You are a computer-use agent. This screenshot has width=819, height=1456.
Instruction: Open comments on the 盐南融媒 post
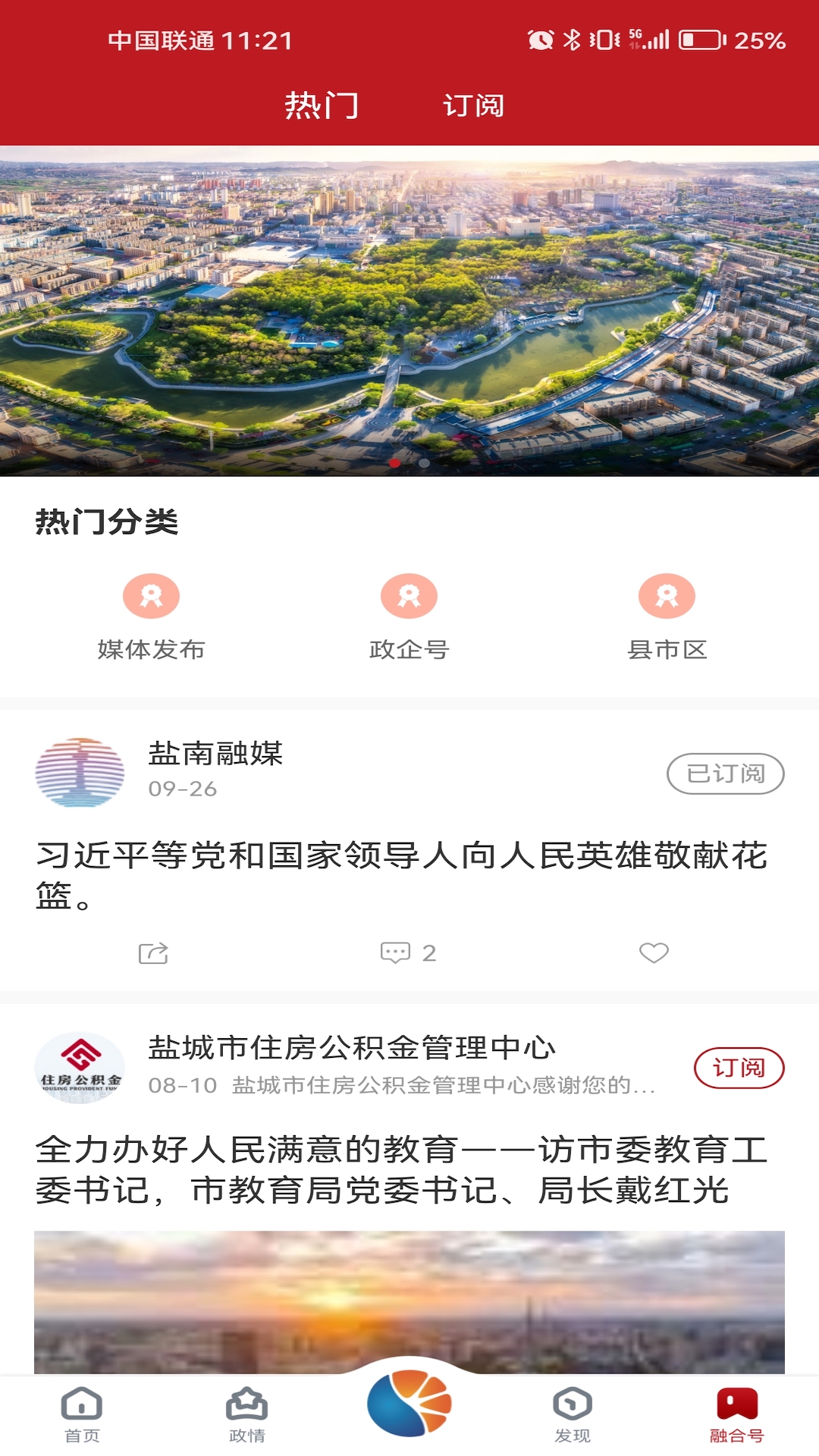[402, 951]
